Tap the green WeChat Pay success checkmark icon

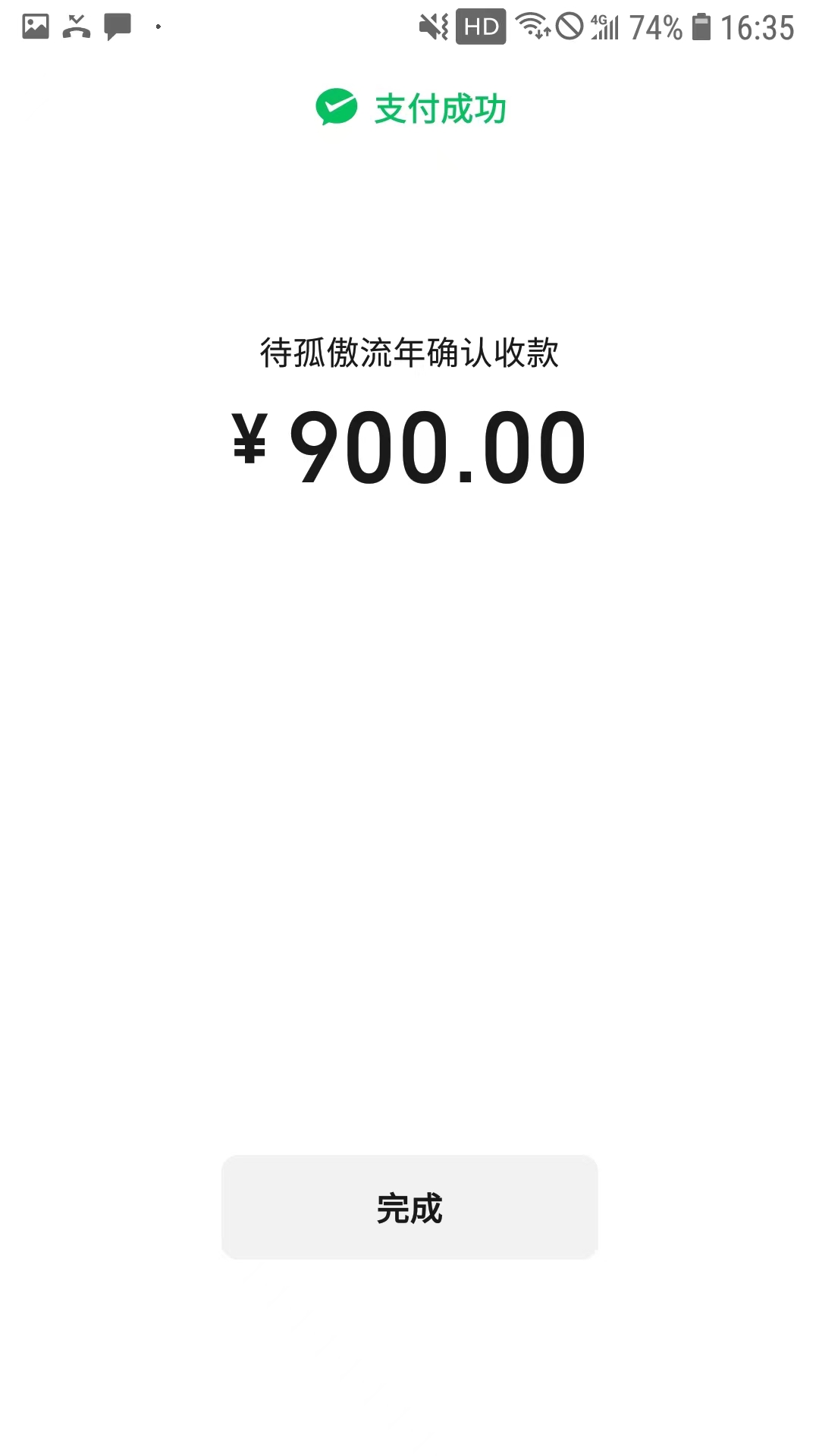336,107
